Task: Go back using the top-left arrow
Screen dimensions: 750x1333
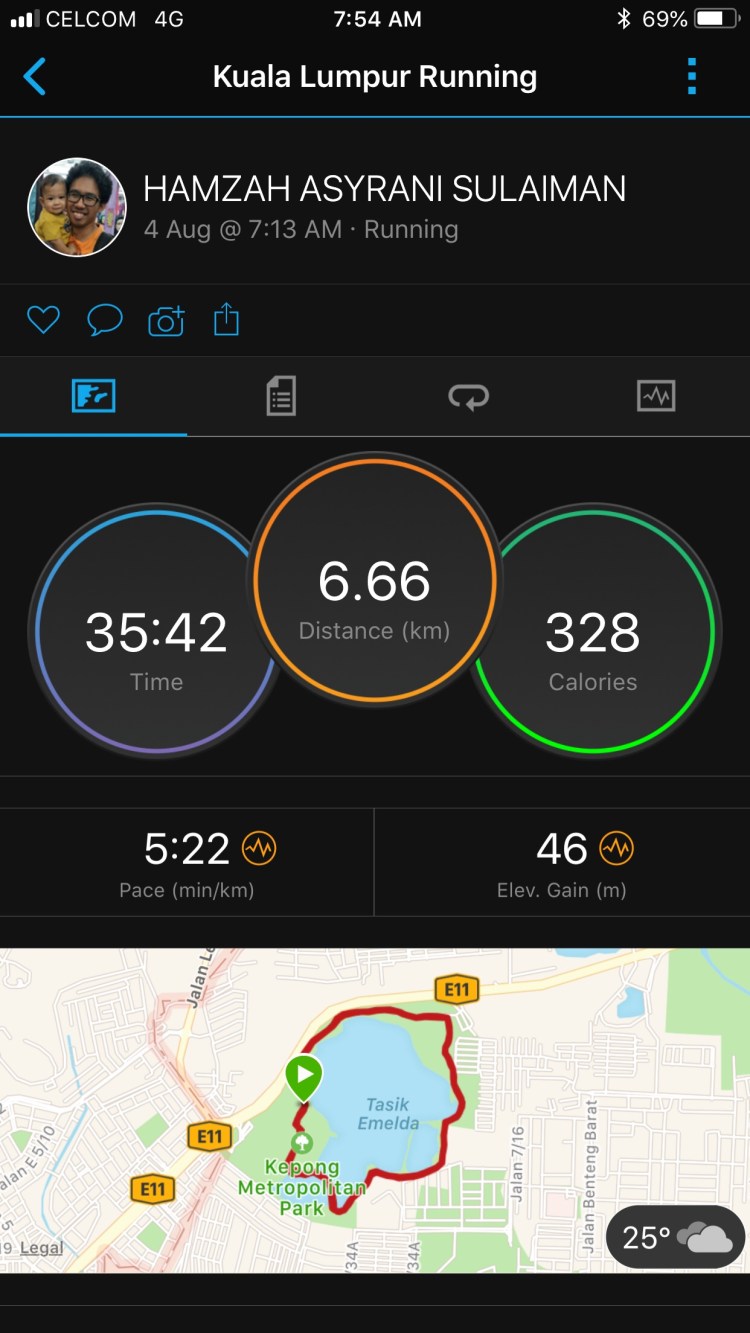Action: [35, 77]
